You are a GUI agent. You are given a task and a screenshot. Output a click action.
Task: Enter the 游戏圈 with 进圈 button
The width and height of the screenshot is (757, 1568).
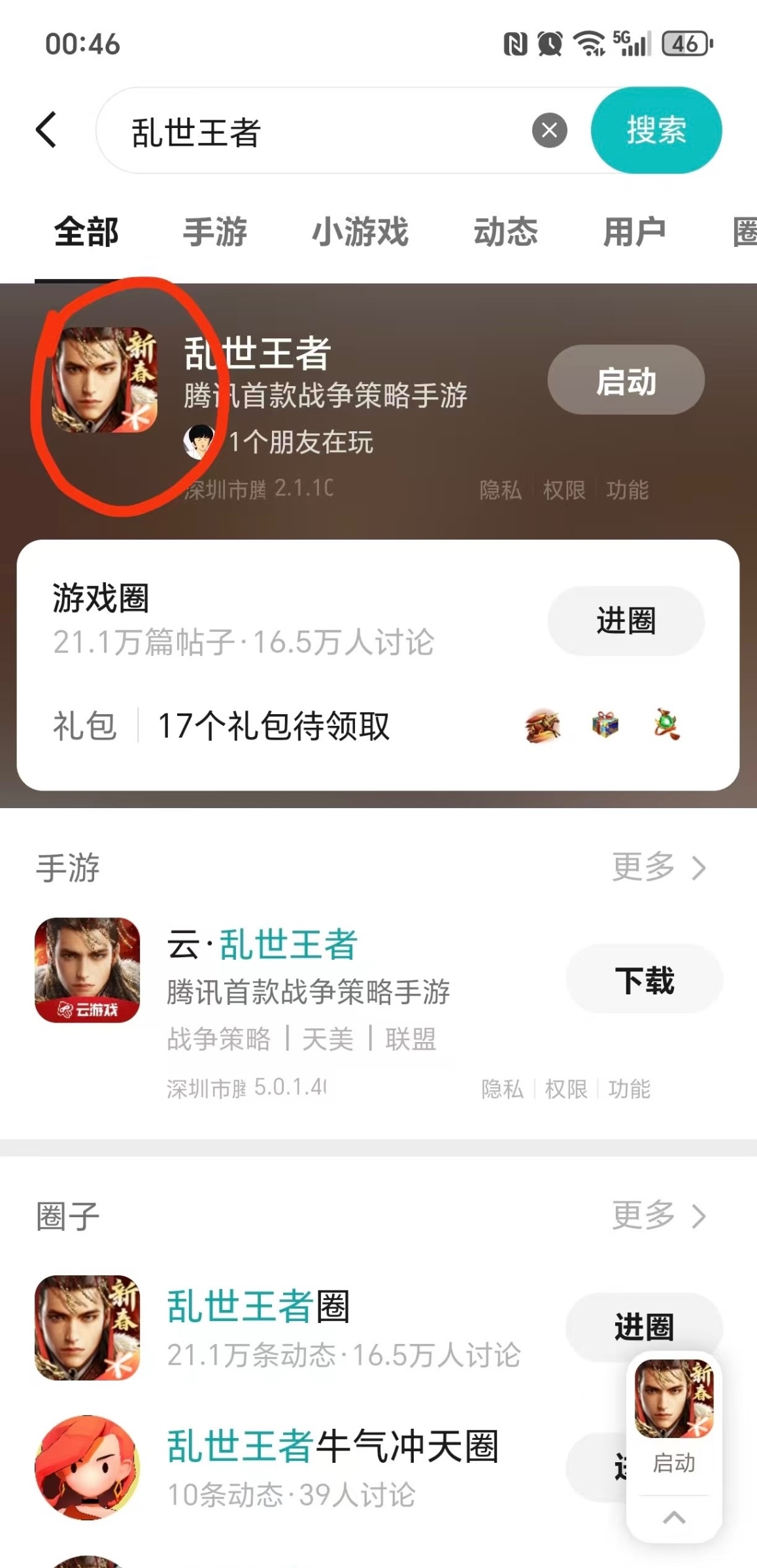pos(626,621)
